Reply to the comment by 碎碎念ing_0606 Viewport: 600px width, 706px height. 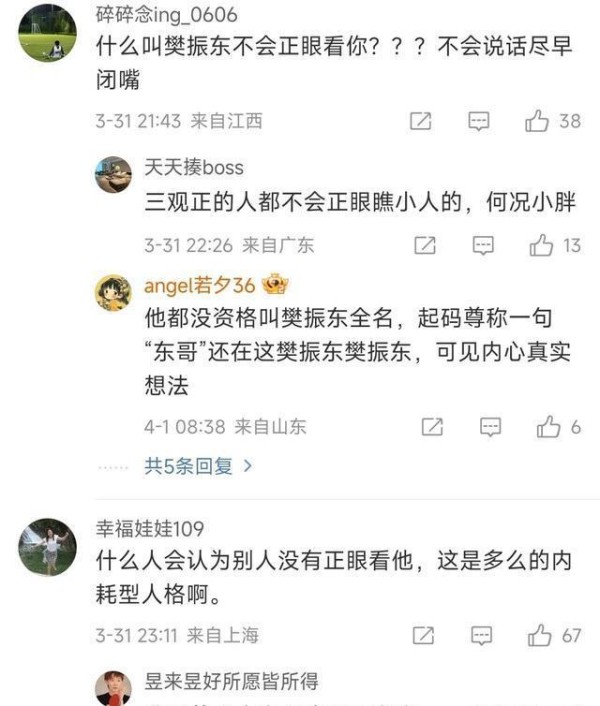480,121
